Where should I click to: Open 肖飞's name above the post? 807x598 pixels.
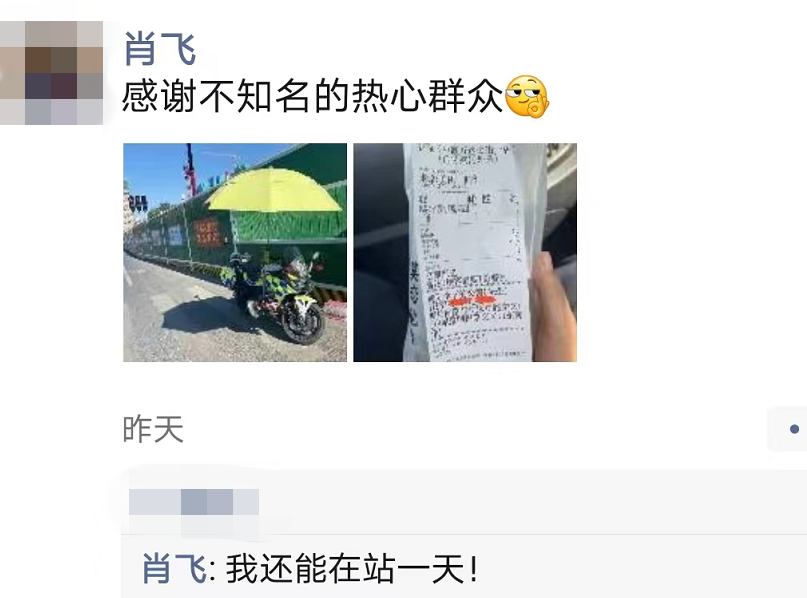pyautogui.click(x=159, y=48)
